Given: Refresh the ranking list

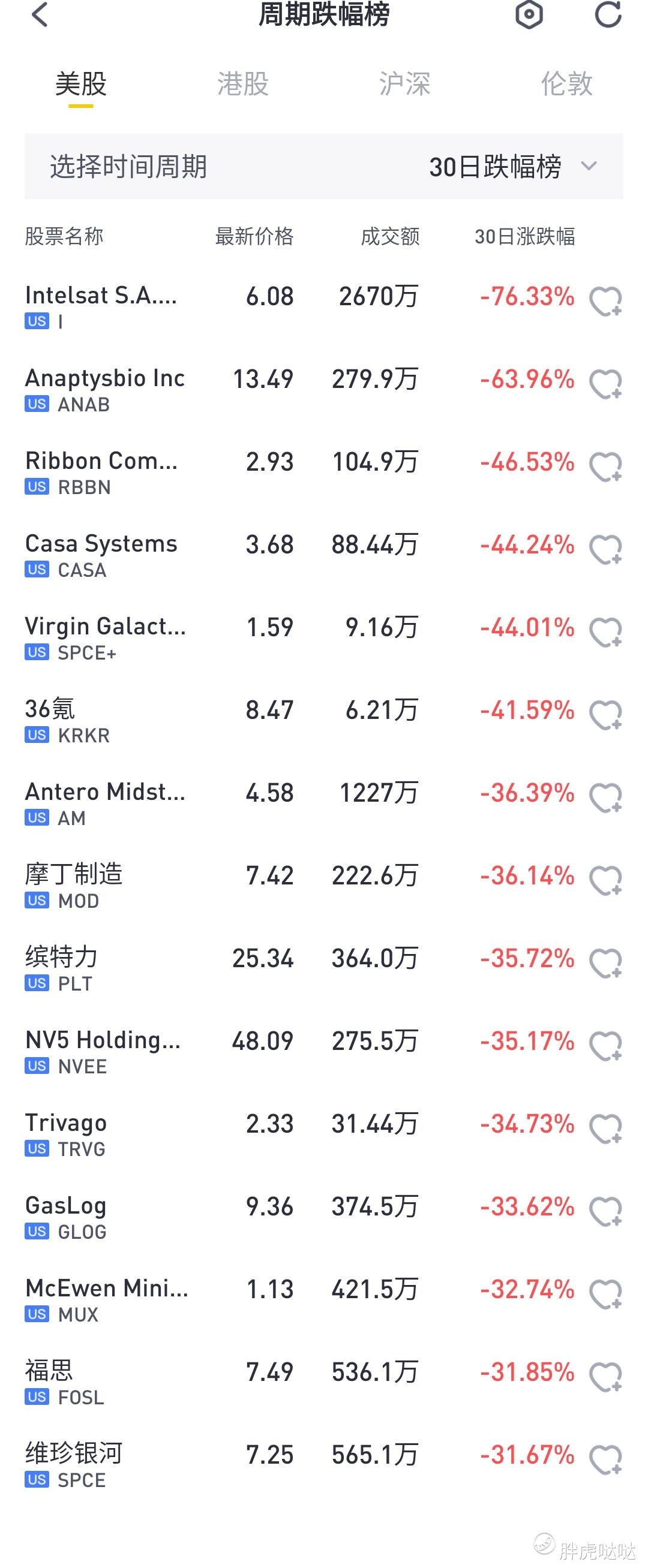Looking at the screenshot, I should (607, 14).
